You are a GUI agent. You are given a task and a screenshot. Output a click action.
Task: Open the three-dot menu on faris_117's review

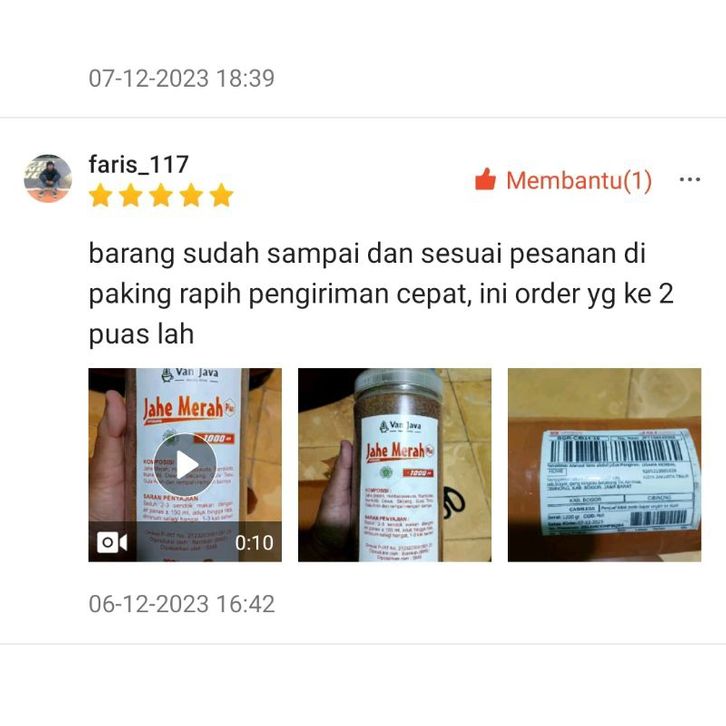pyautogui.click(x=689, y=180)
